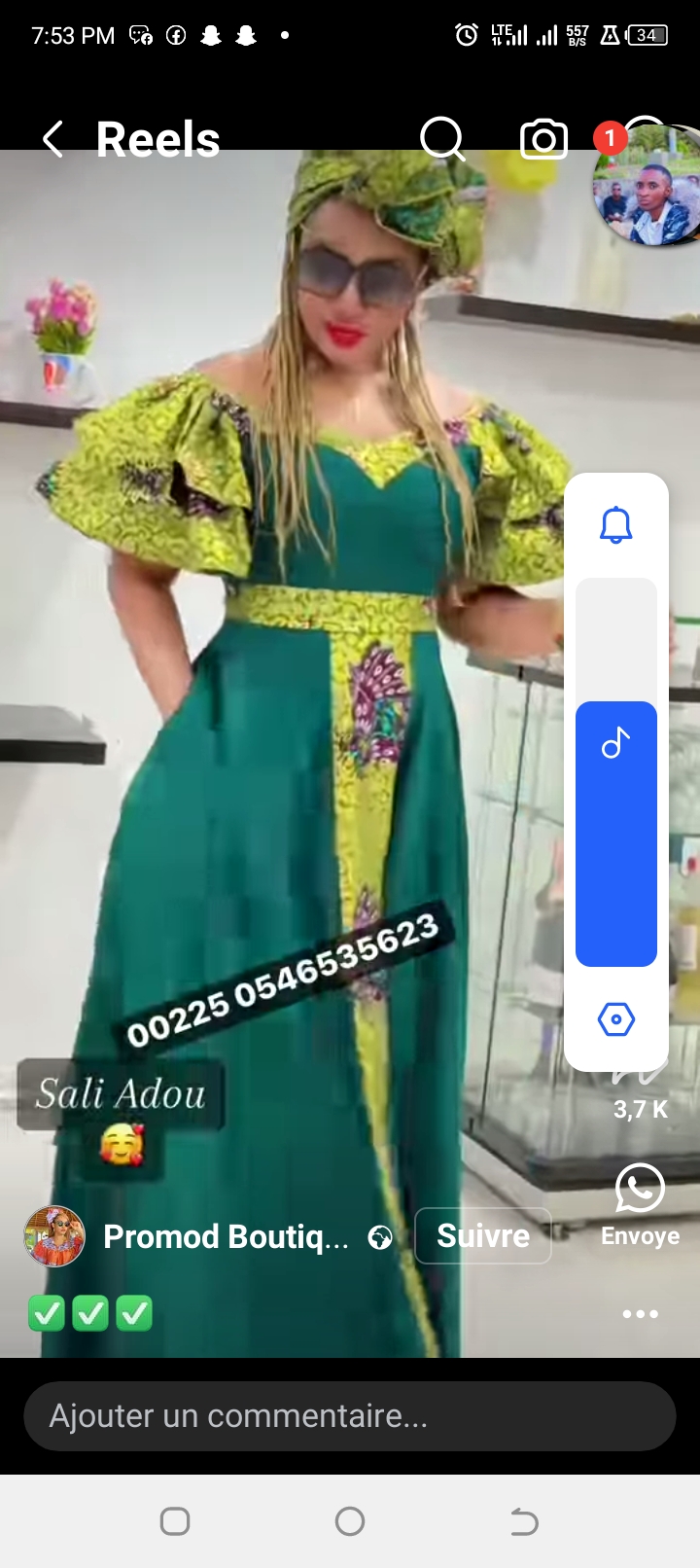Open the camera to create a reel
Screen dimensions: 700x1568
tap(543, 140)
